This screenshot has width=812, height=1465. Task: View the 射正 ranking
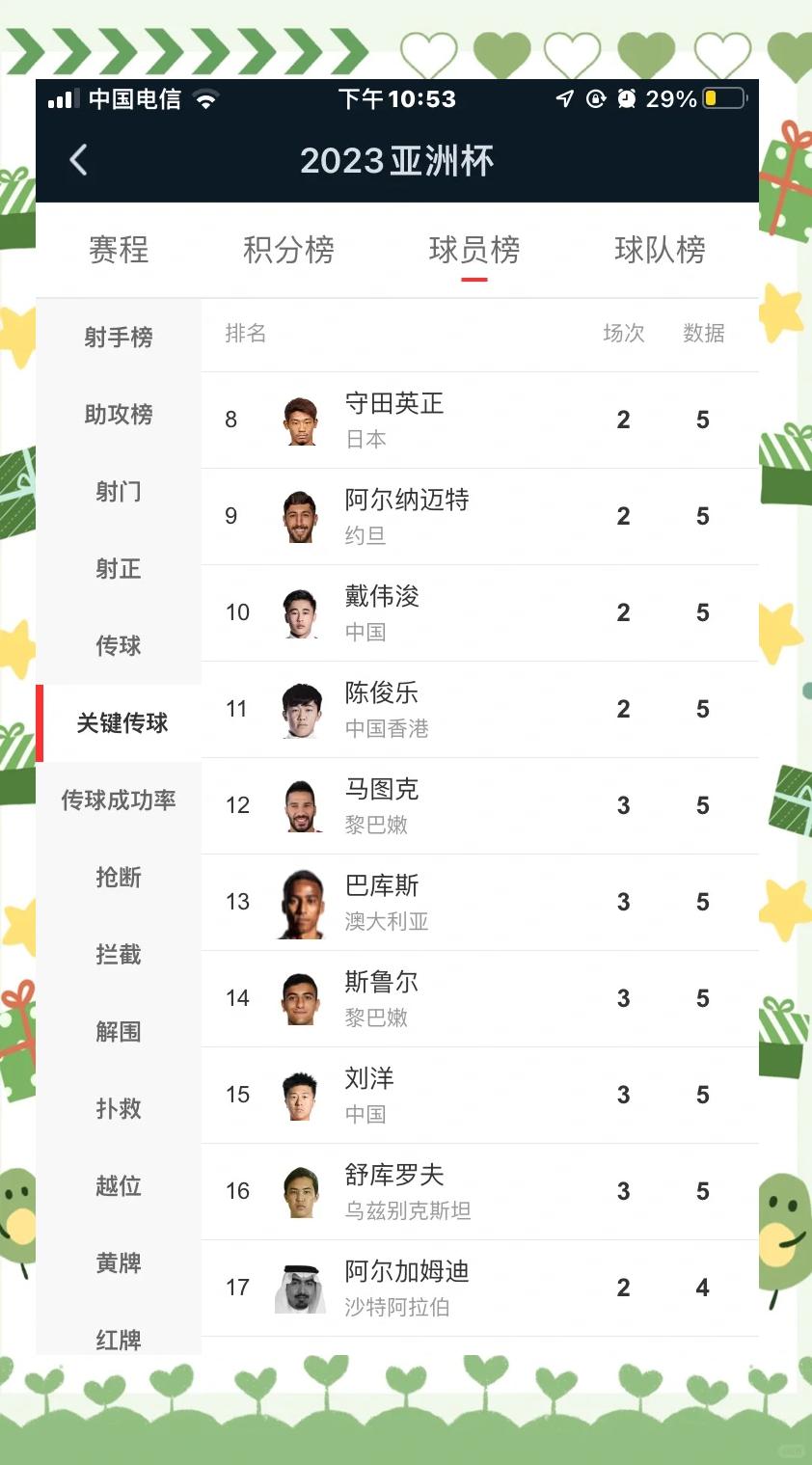pos(119,569)
